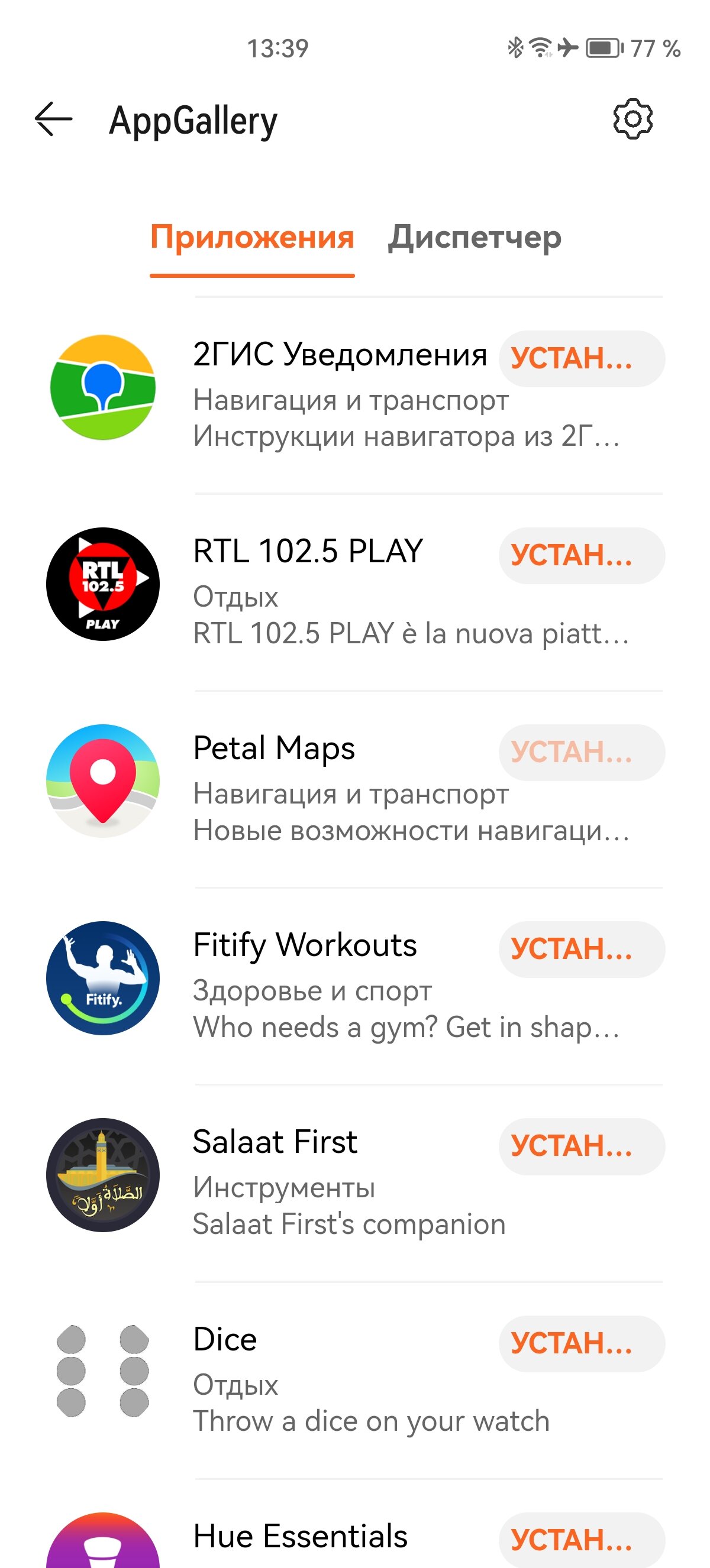This screenshot has height=1568, width=710.
Task: Open Fitify Workouts details
Action: [355, 986]
